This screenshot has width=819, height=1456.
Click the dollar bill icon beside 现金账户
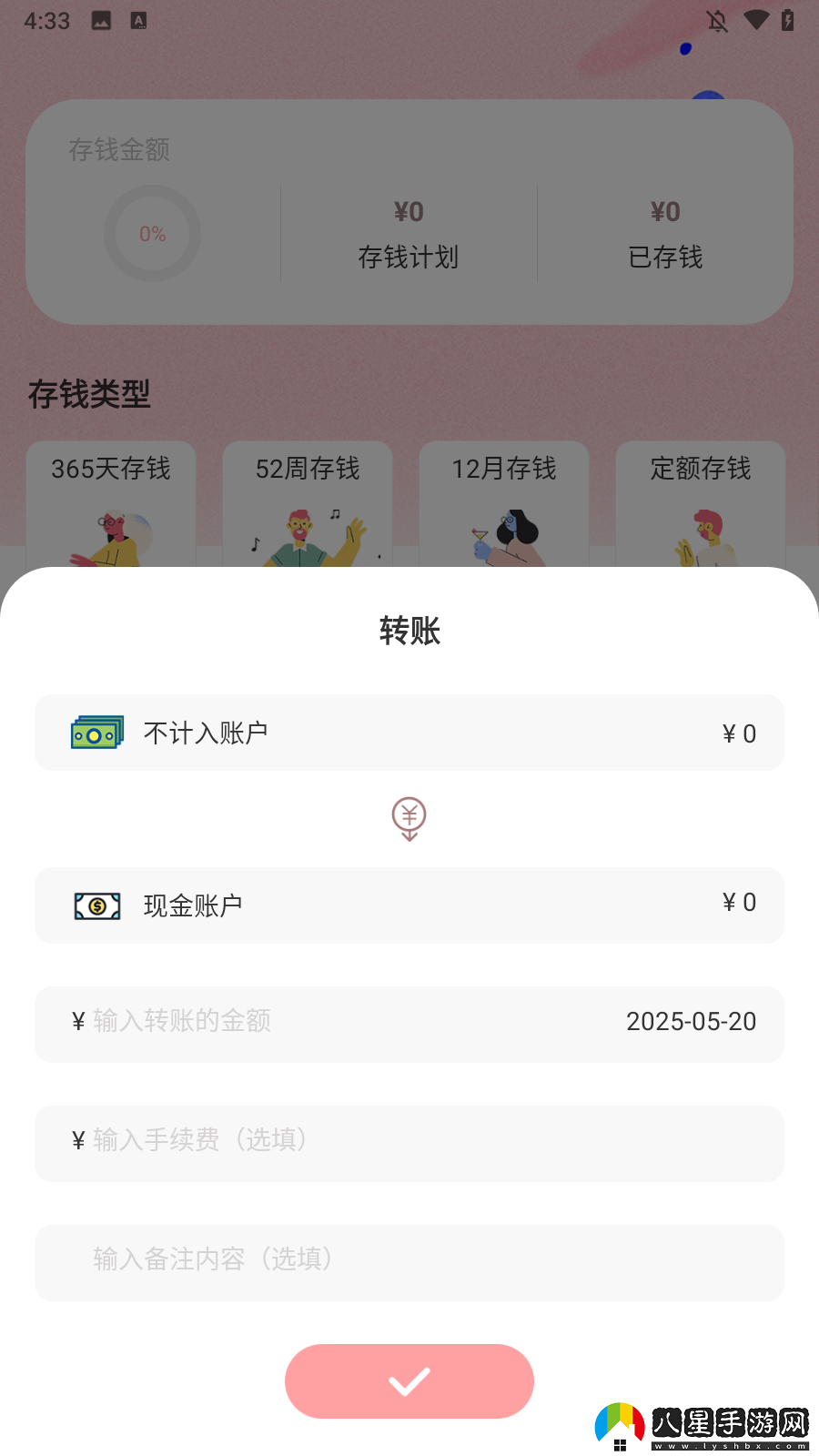(x=96, y=905)
